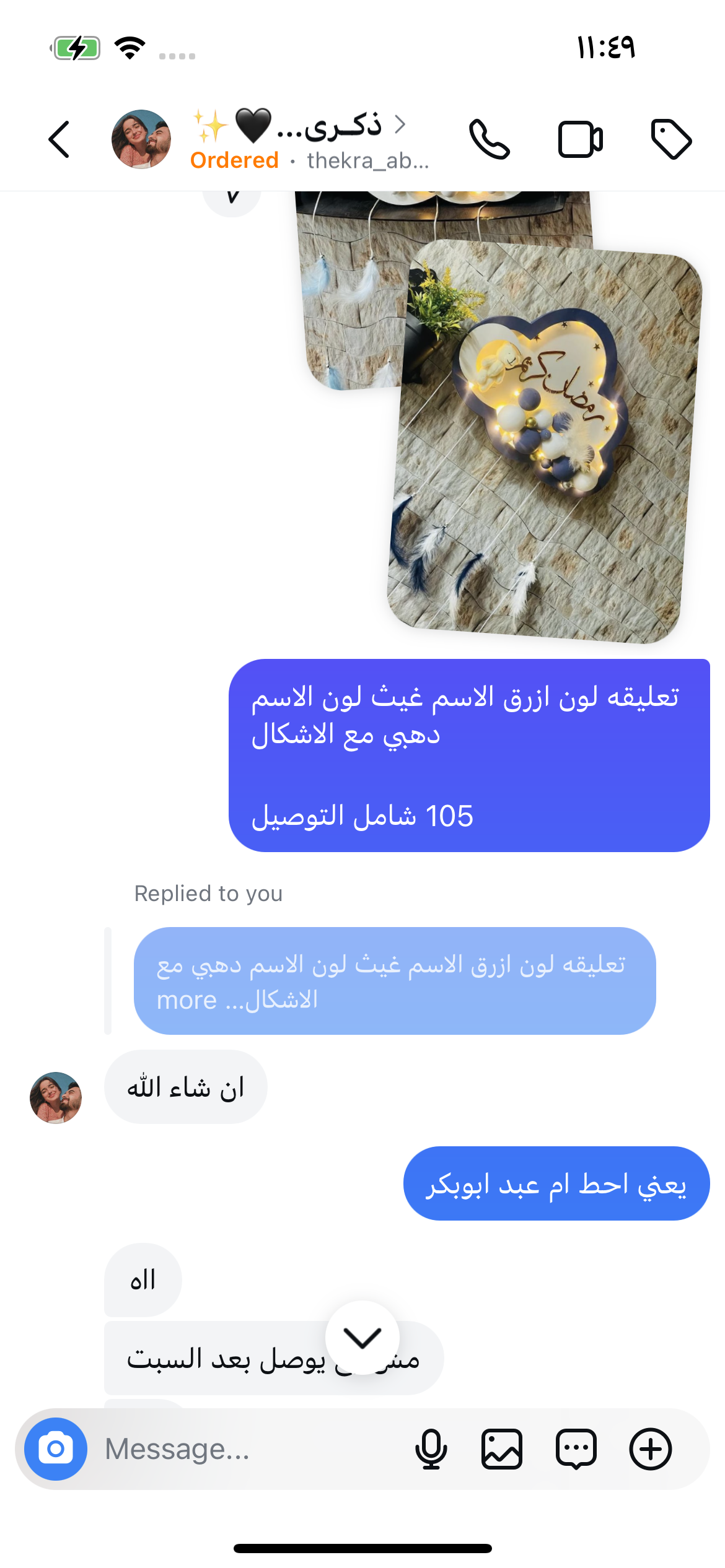Open saved replies bubble icon

point(576,1448)
